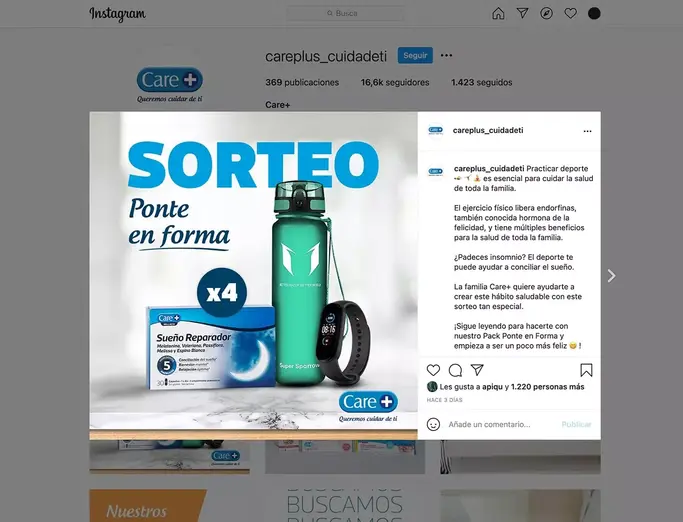683x522 pixels.
Task: Open the explore compass icon
Action: [546, 14]
